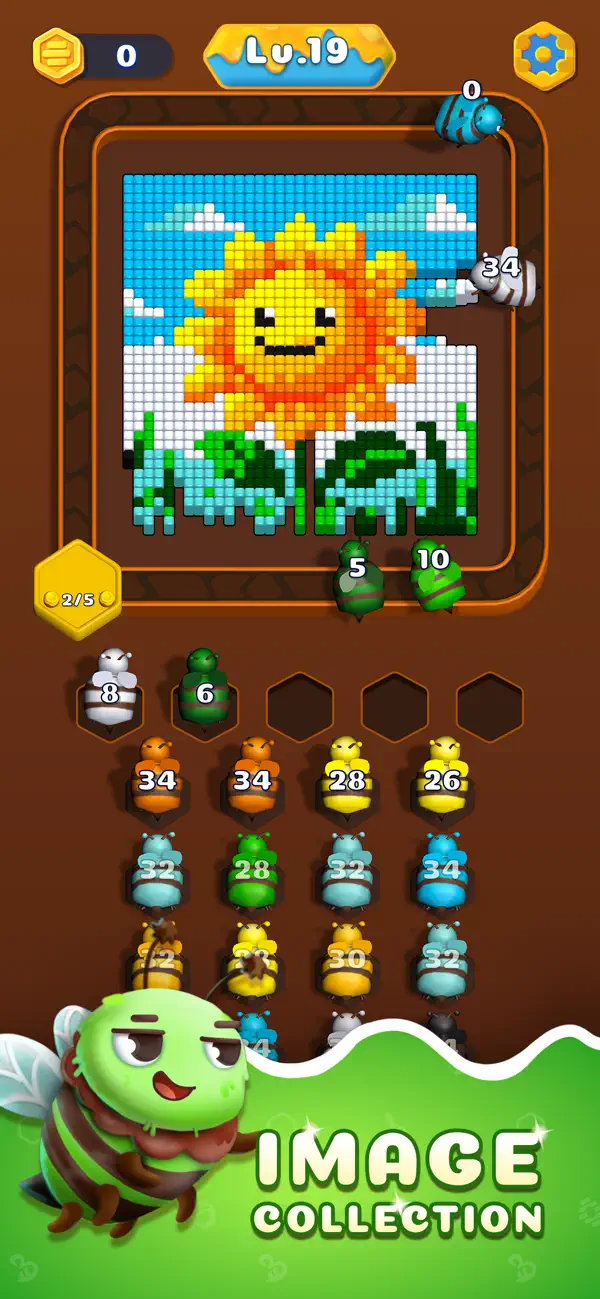The width and height of the screenshot is (600, 1299).
Task: Open the settings gear
Action: [x=544, y=55]
